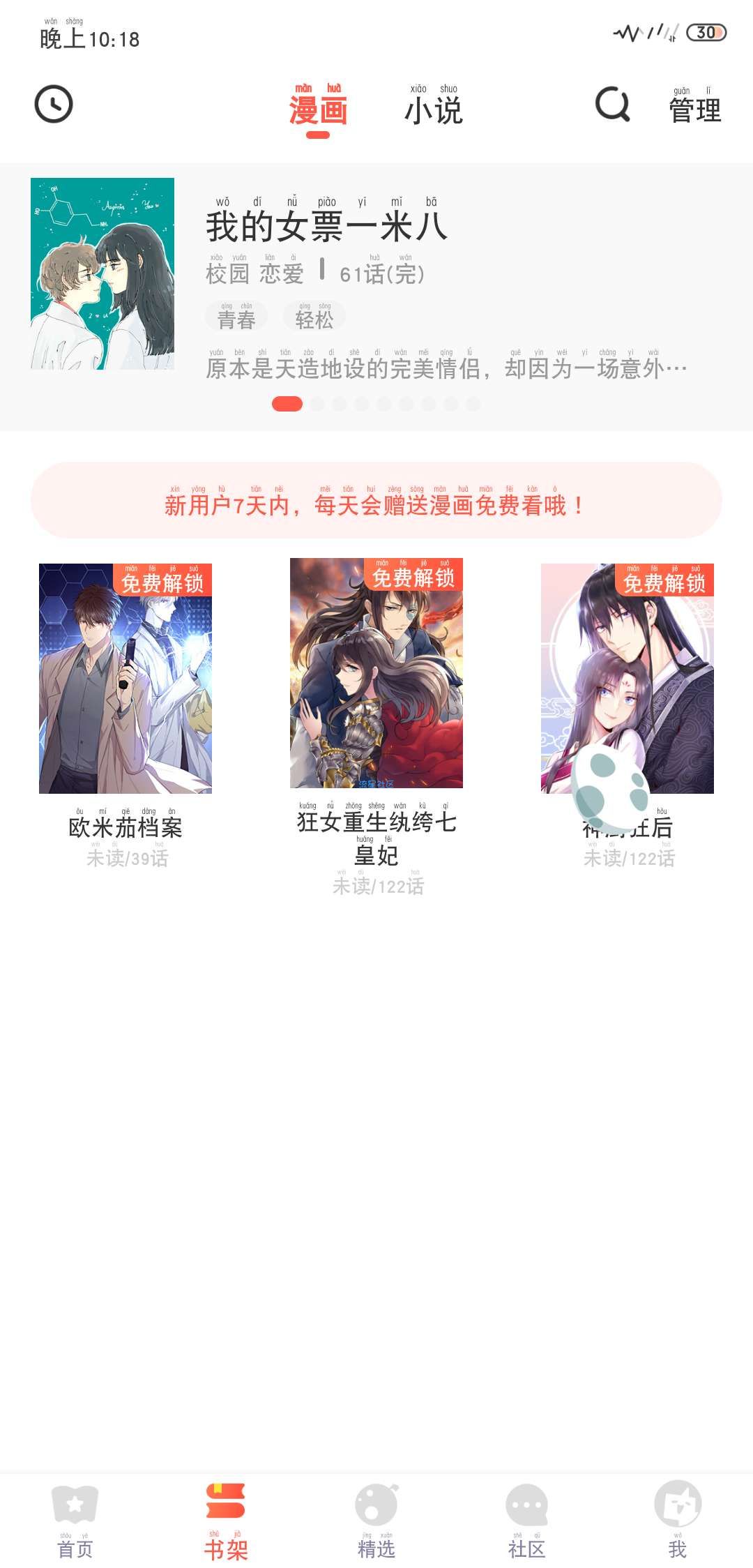Select the 书架 bottom tab
The width and height of the screenshot is (753, 1568).
(225, 1521)
